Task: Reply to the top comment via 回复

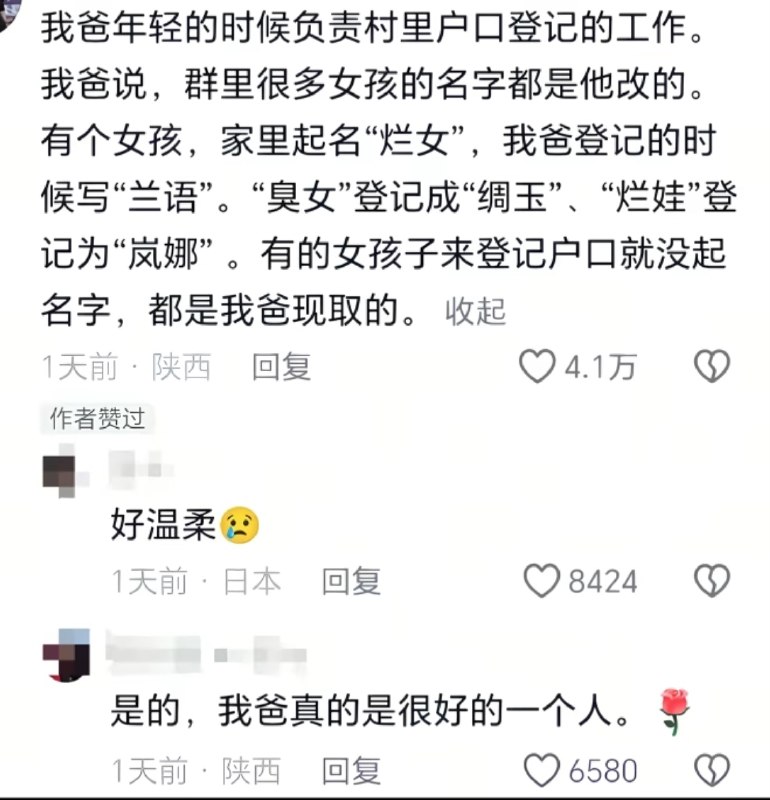Action: [282, 366]
